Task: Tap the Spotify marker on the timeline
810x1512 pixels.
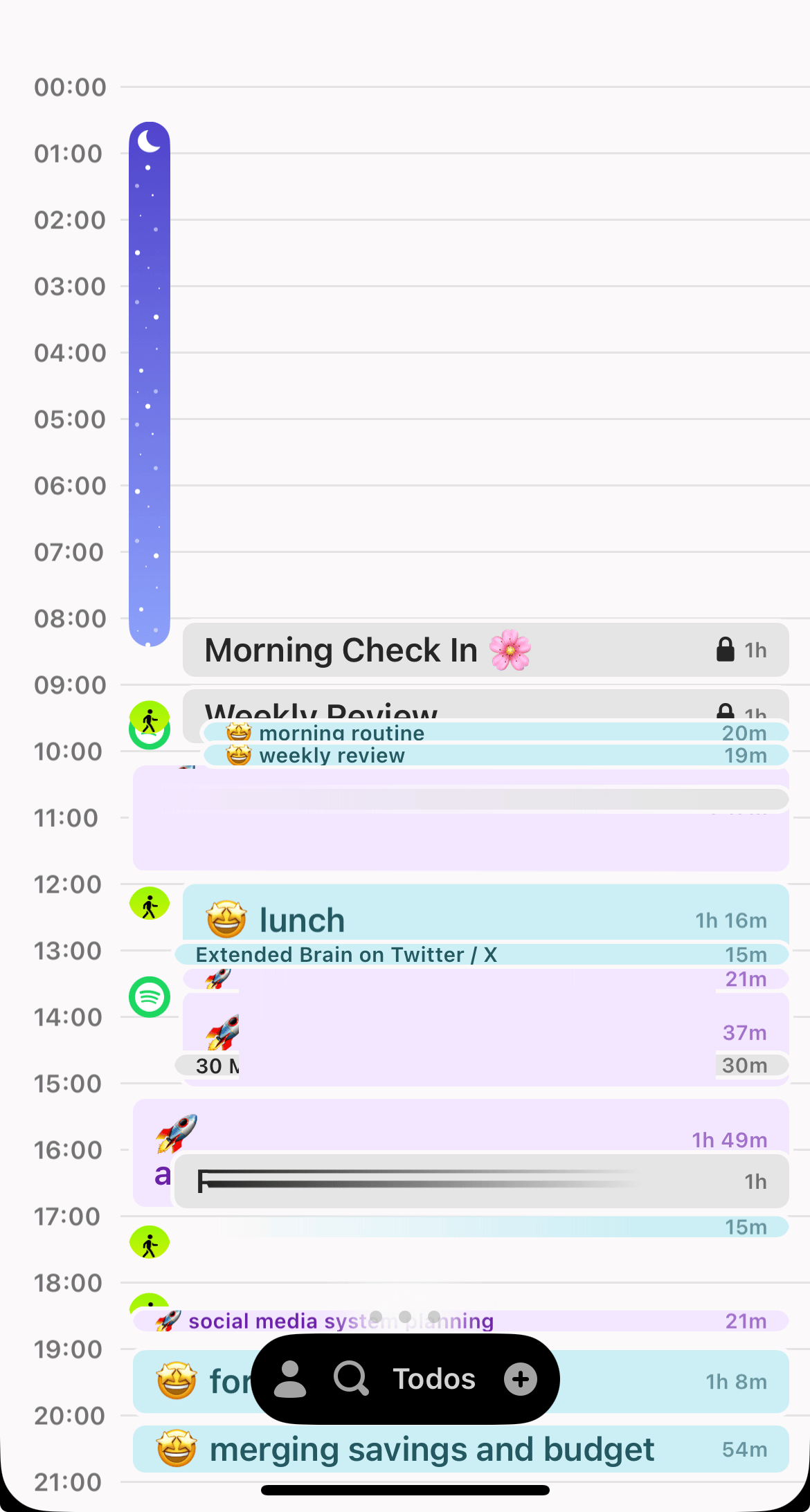Action: click(150, 997)
